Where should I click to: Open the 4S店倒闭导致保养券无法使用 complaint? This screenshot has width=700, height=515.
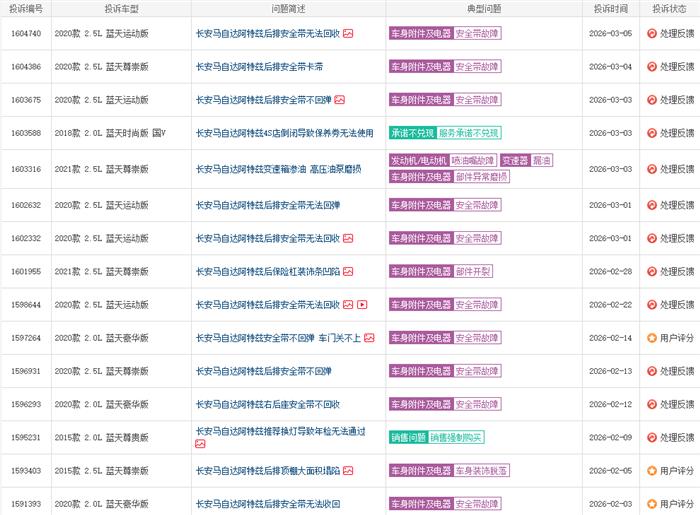(x=284, y=133)
